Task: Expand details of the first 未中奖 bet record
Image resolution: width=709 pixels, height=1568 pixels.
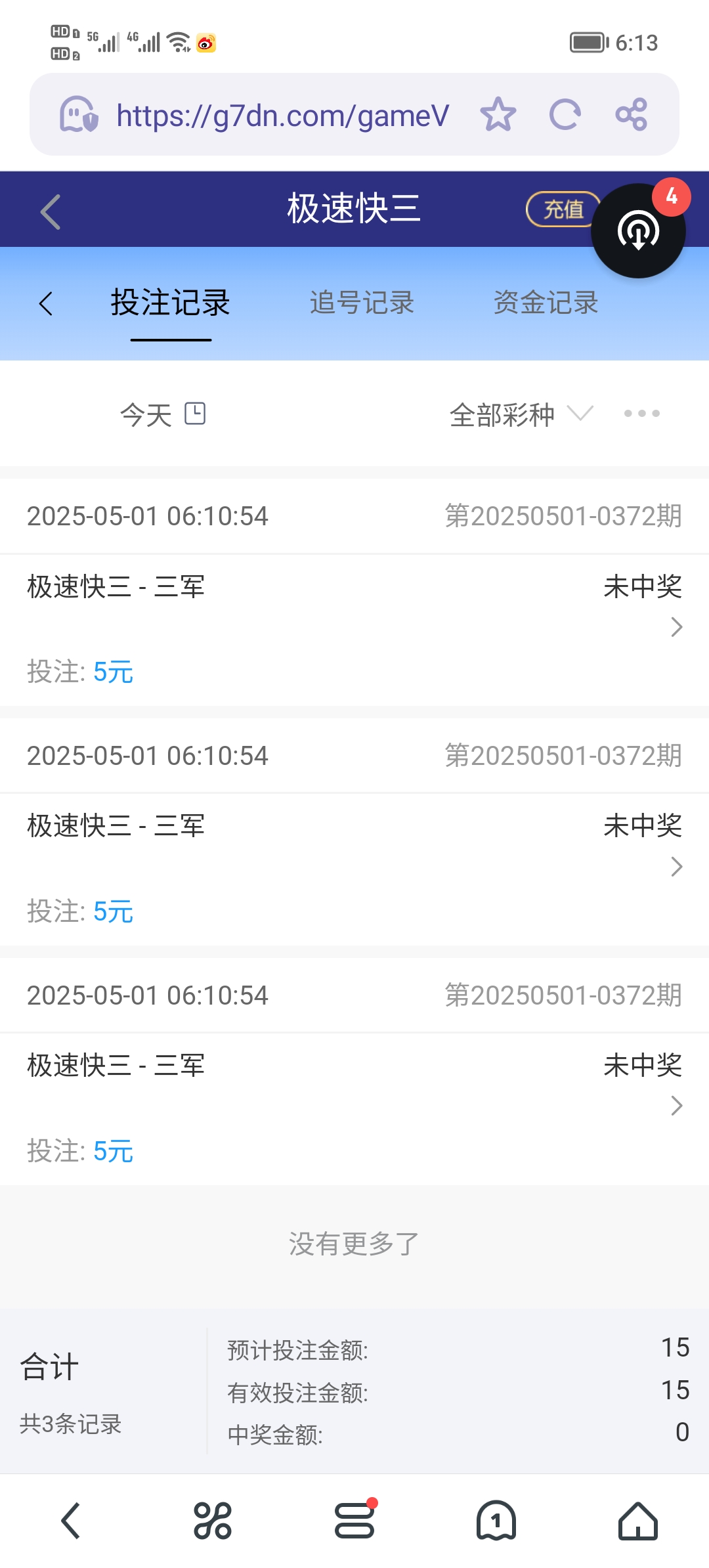Action: pos(676,628)
